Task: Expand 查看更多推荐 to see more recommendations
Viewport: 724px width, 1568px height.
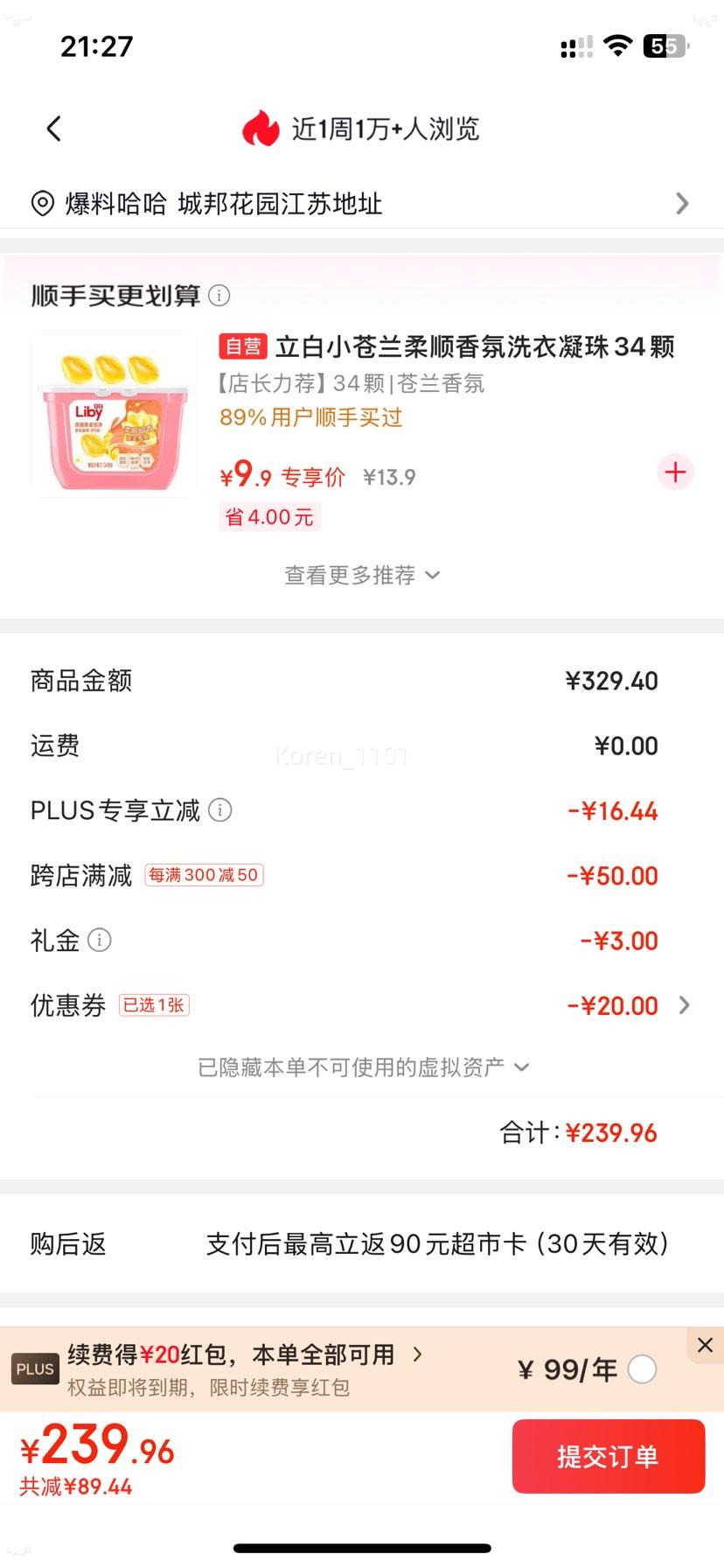Action: tap(361, 575)
